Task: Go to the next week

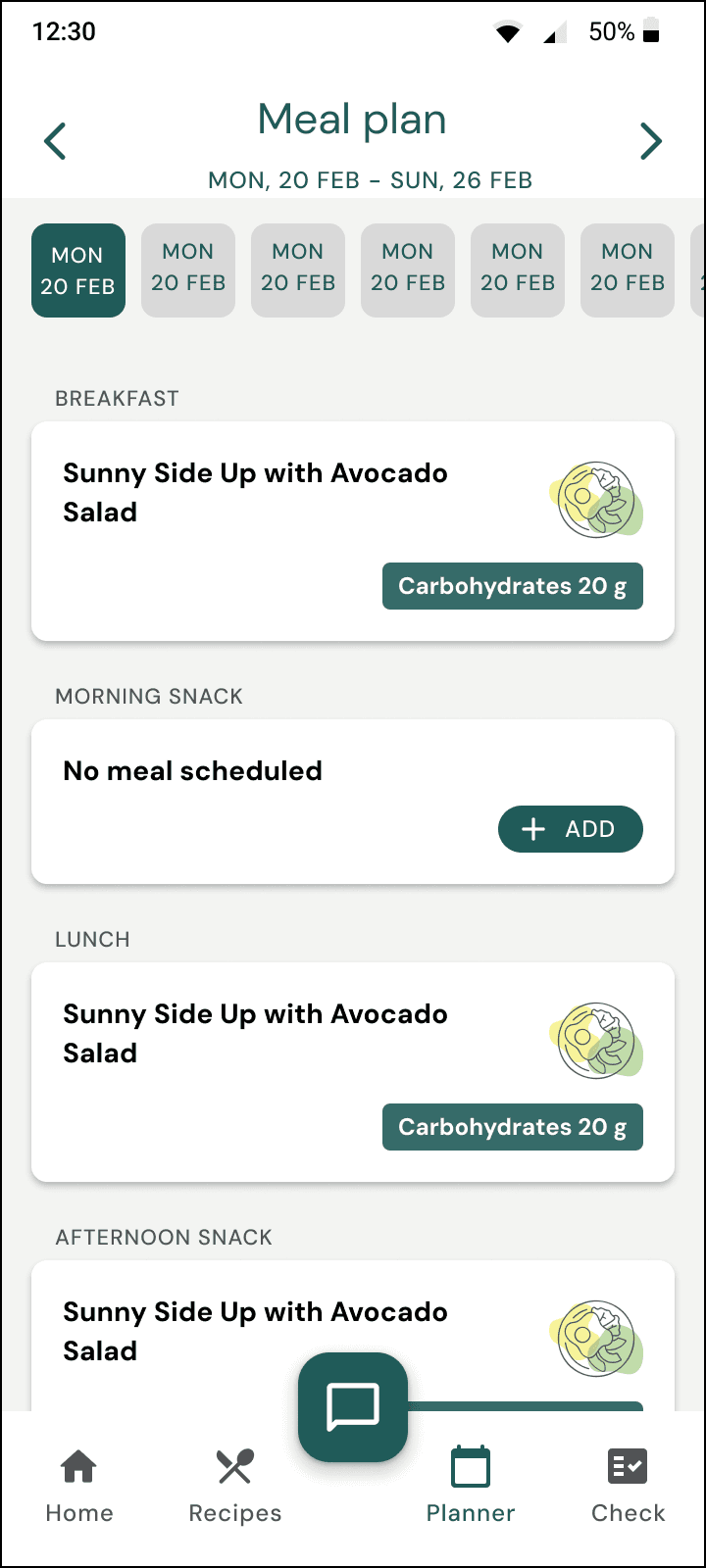Action: [x=650, y=141]
